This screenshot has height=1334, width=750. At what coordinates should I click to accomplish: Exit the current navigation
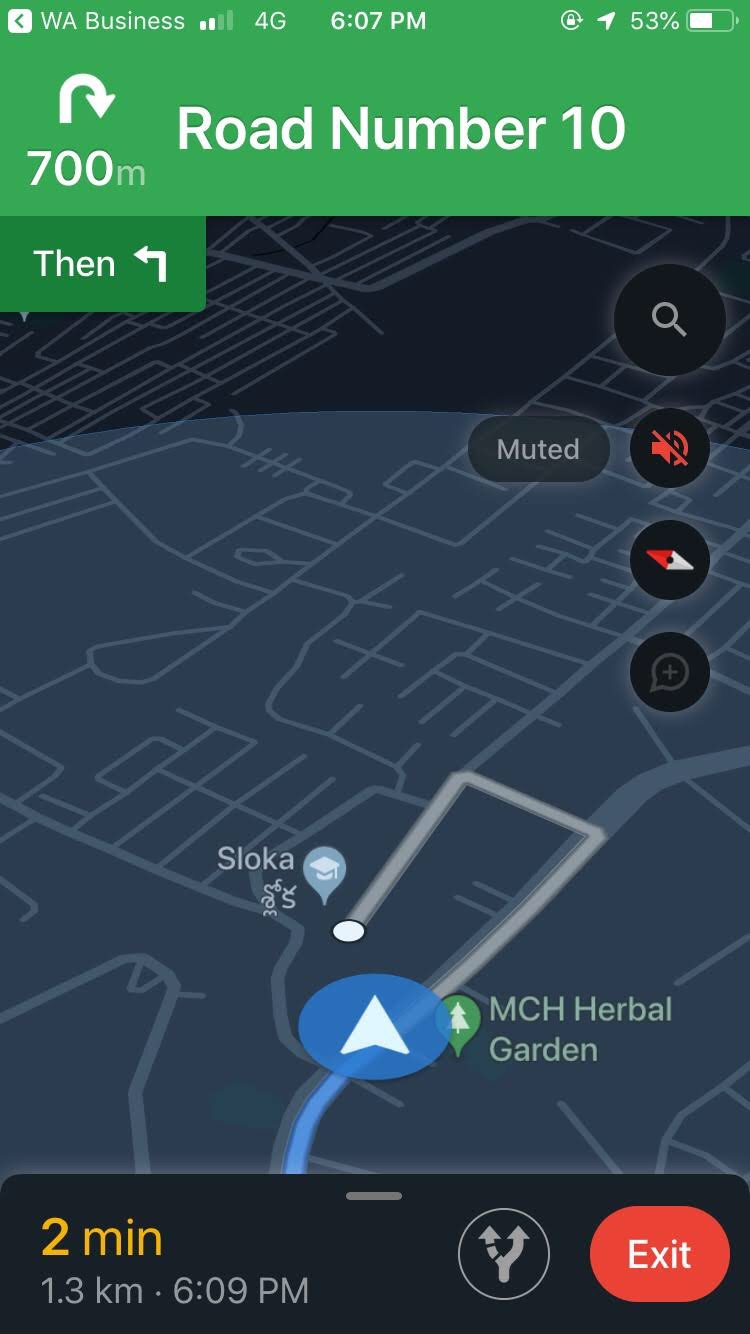(x=659, y=1253)
